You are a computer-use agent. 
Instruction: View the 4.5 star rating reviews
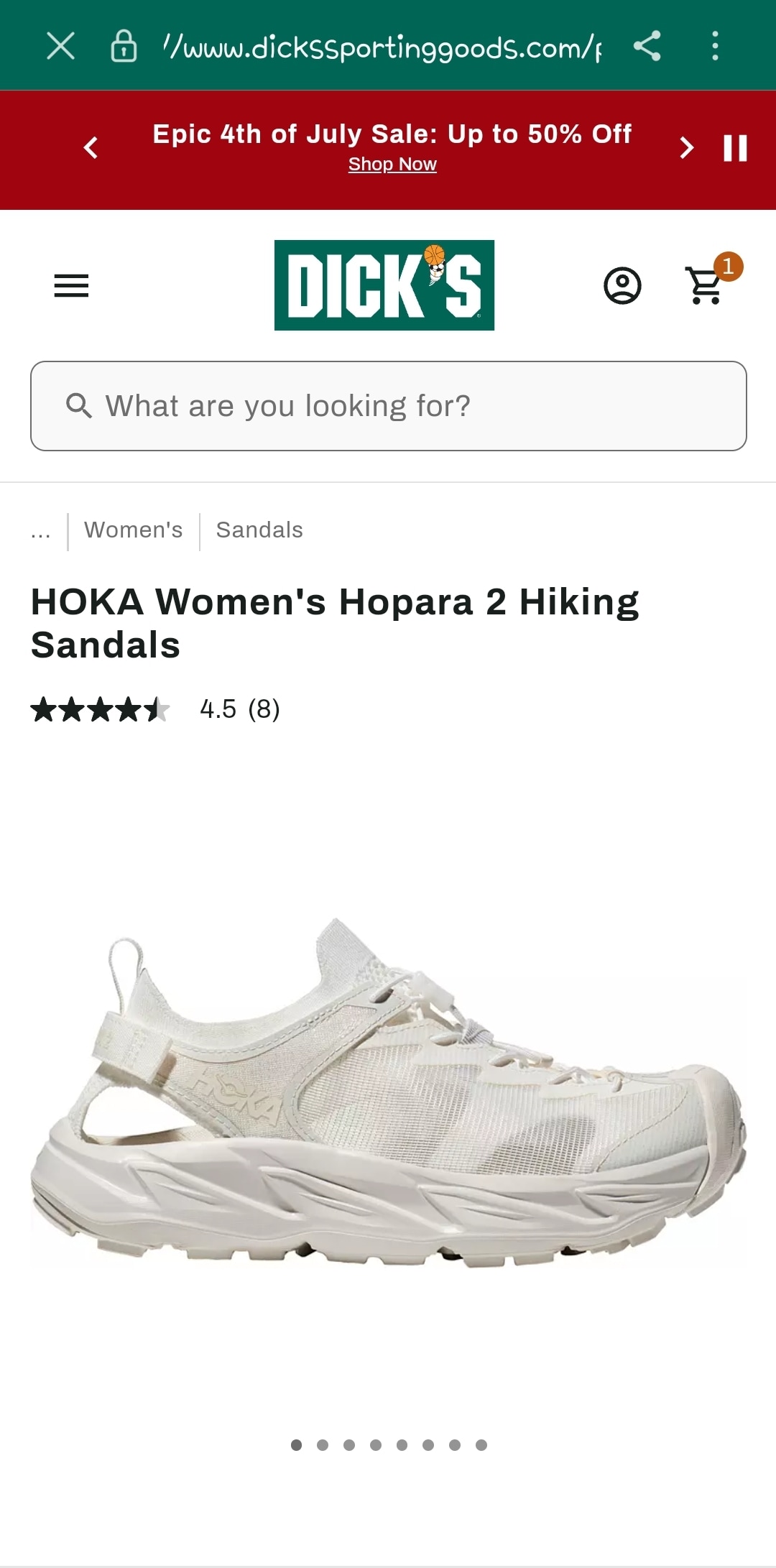(155, 709)
